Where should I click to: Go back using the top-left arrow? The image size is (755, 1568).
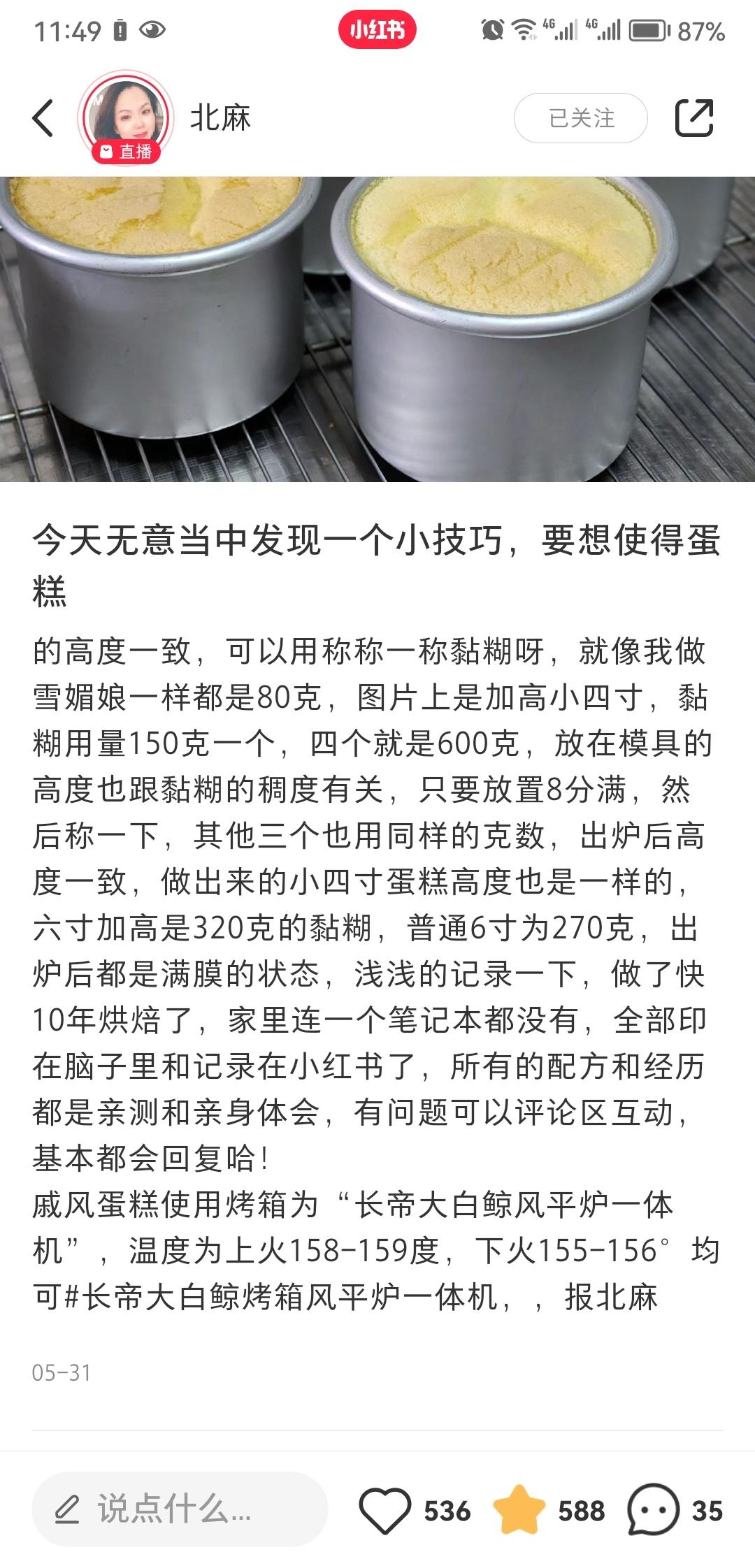pyautogui.click(x=43, y=117)
